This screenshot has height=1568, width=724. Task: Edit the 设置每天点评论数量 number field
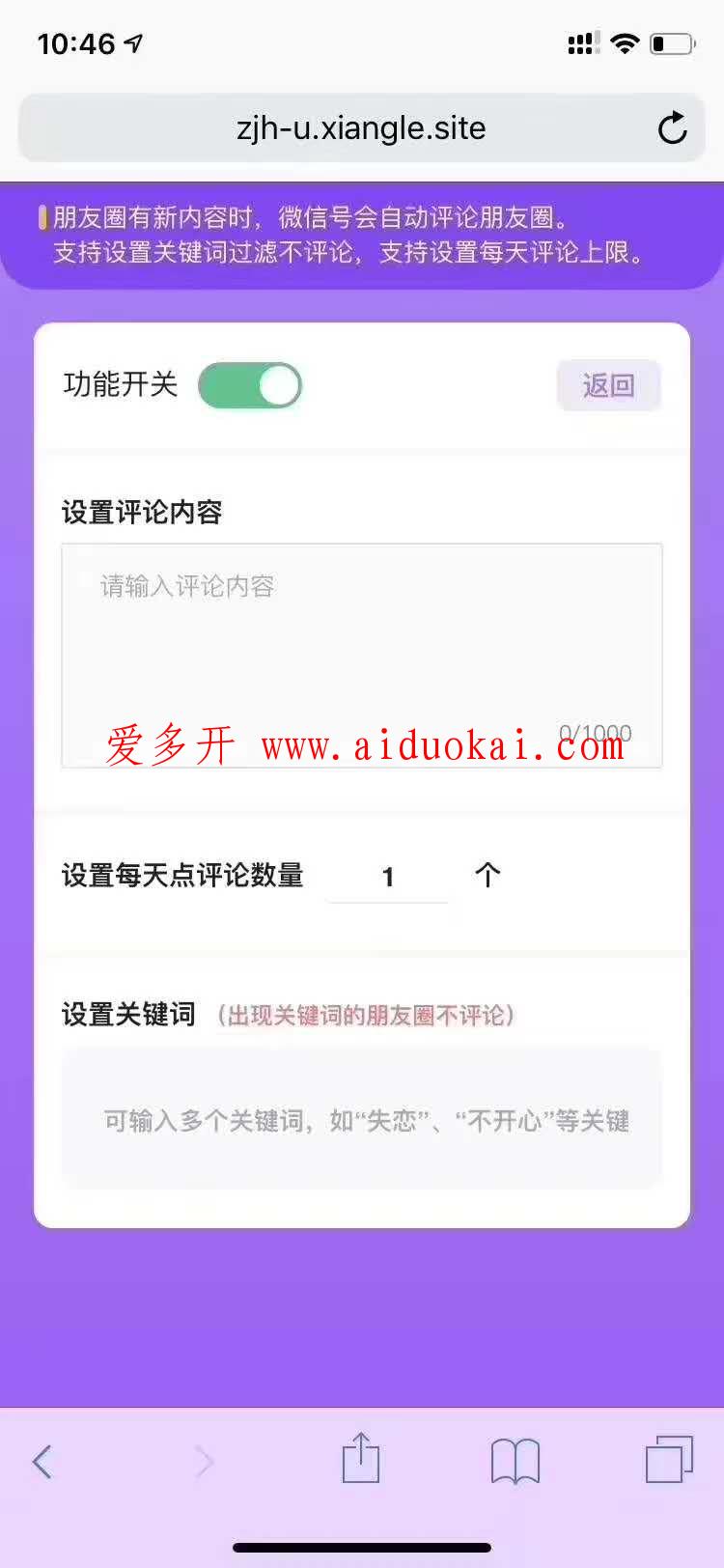click(388, 877)
